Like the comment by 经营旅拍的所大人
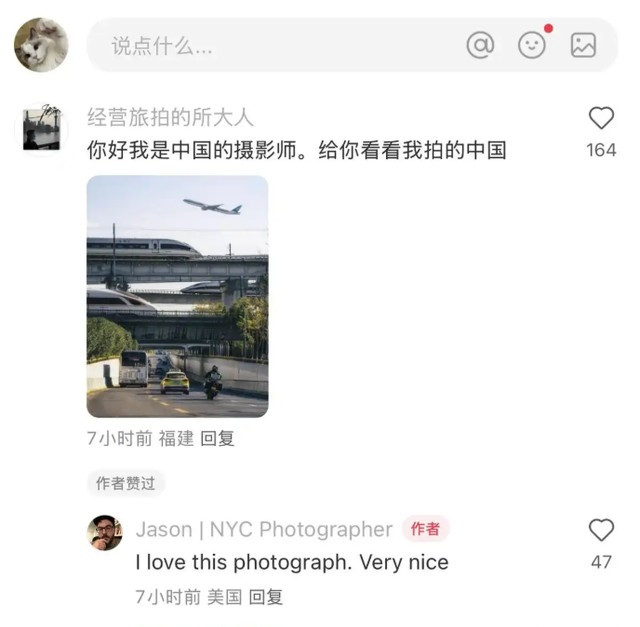The image size is (640, 627). click(601, 119)
